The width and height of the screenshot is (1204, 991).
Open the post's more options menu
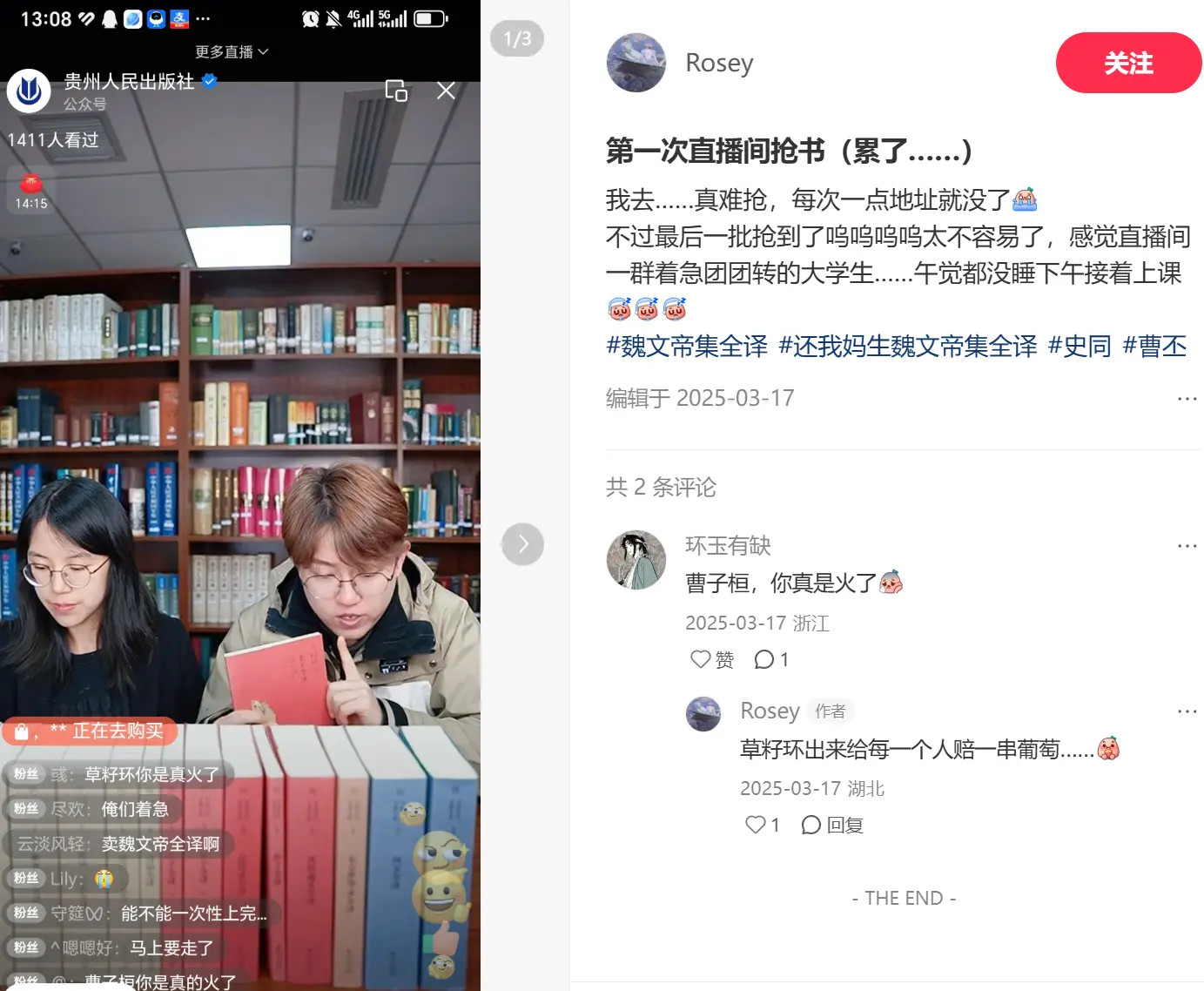tap(1187, 399)
